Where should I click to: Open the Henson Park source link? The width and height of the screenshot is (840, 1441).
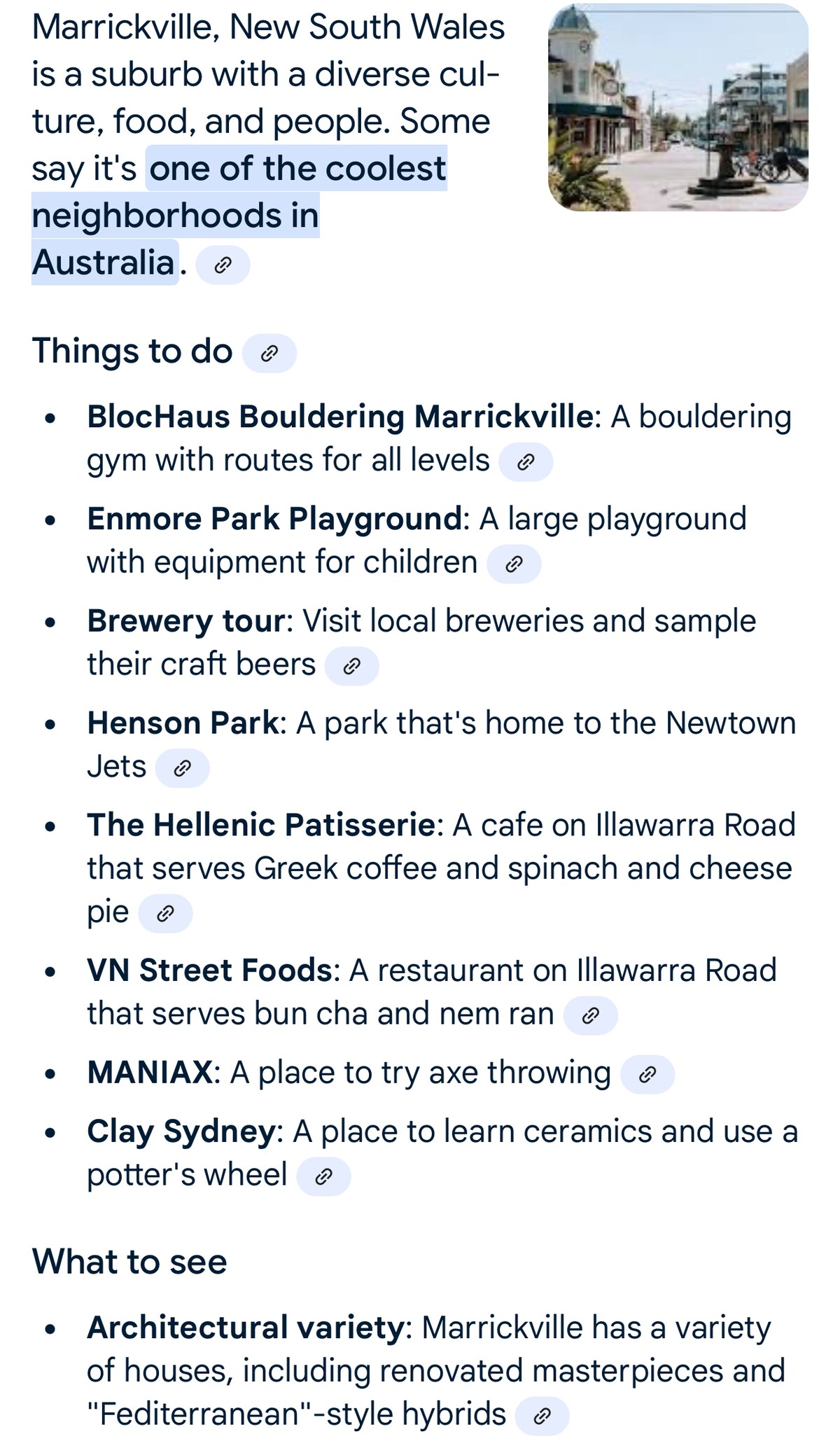pyautogui.click(x=182, y=768)
